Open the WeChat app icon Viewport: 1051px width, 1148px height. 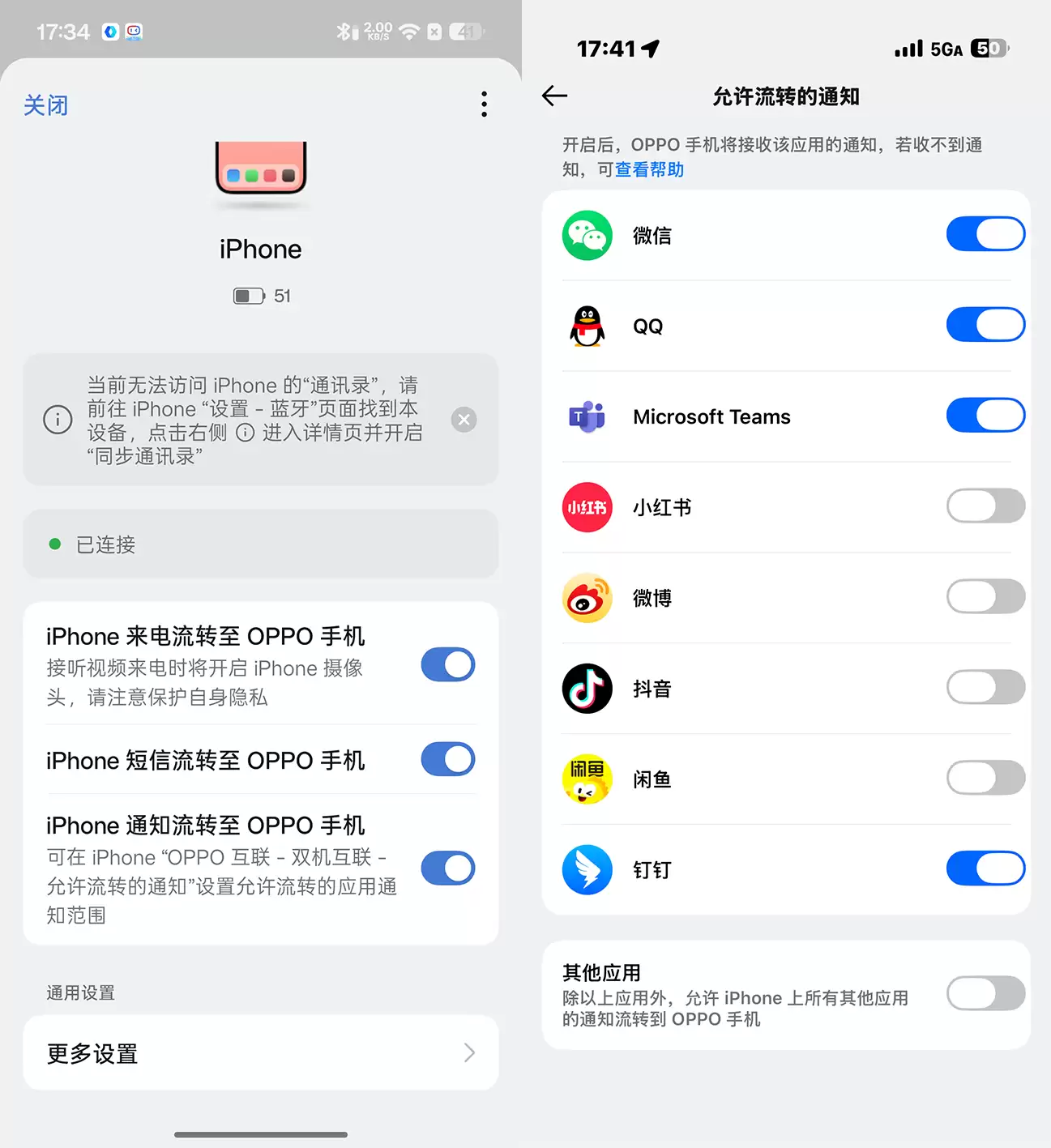pos(587,235)
